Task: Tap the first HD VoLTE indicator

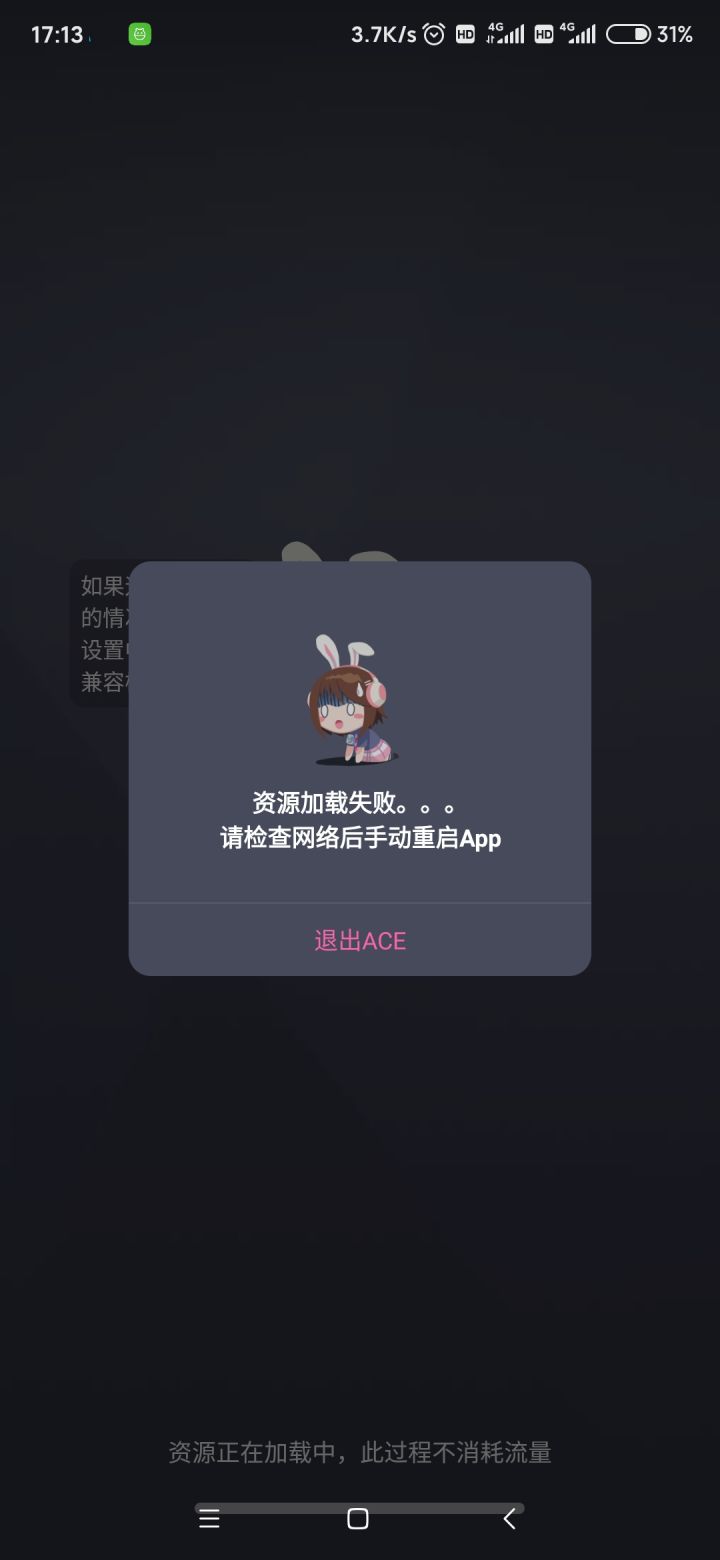Action: (x=464, y=34)
